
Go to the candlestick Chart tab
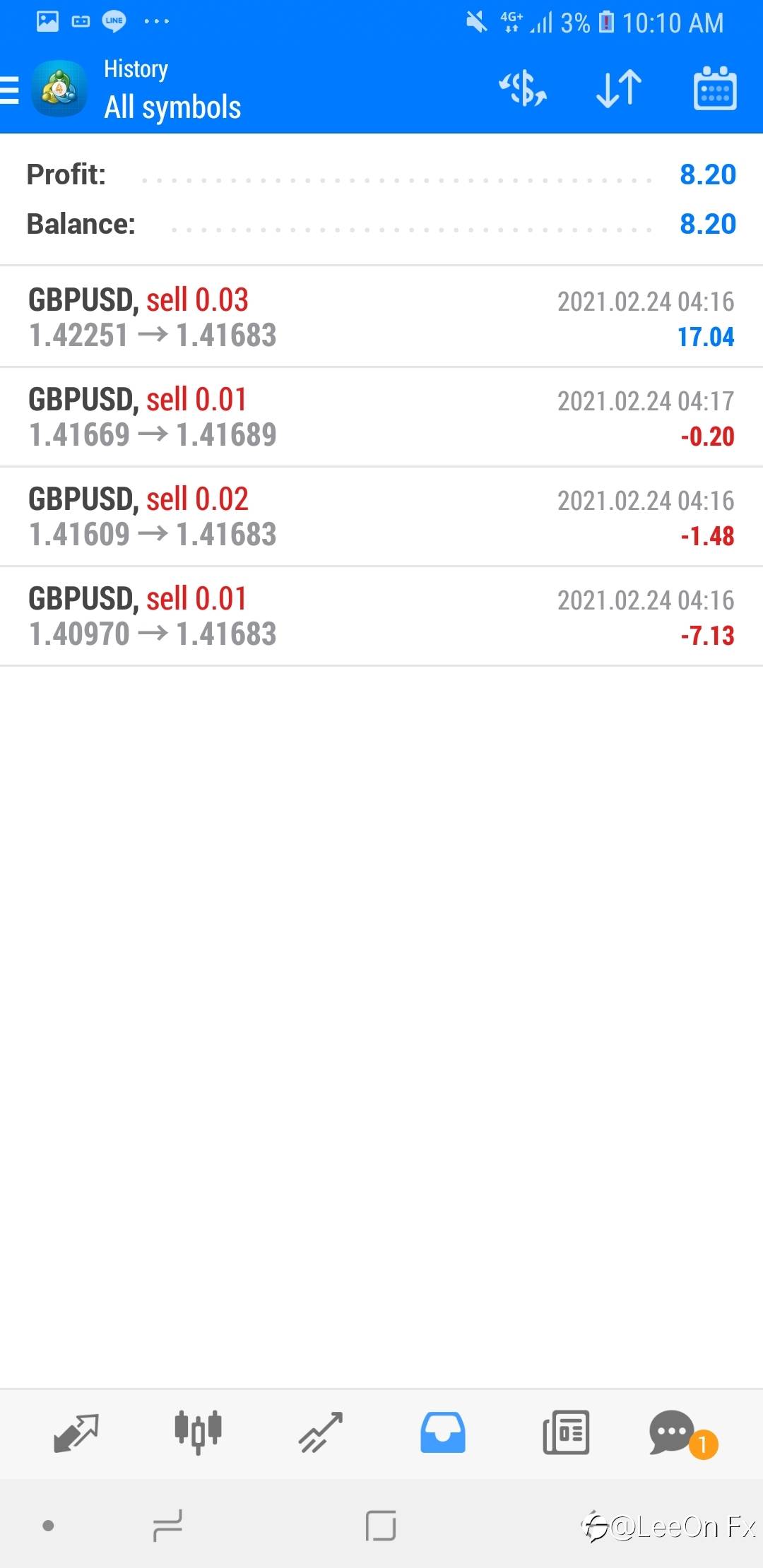[199, 1432]
